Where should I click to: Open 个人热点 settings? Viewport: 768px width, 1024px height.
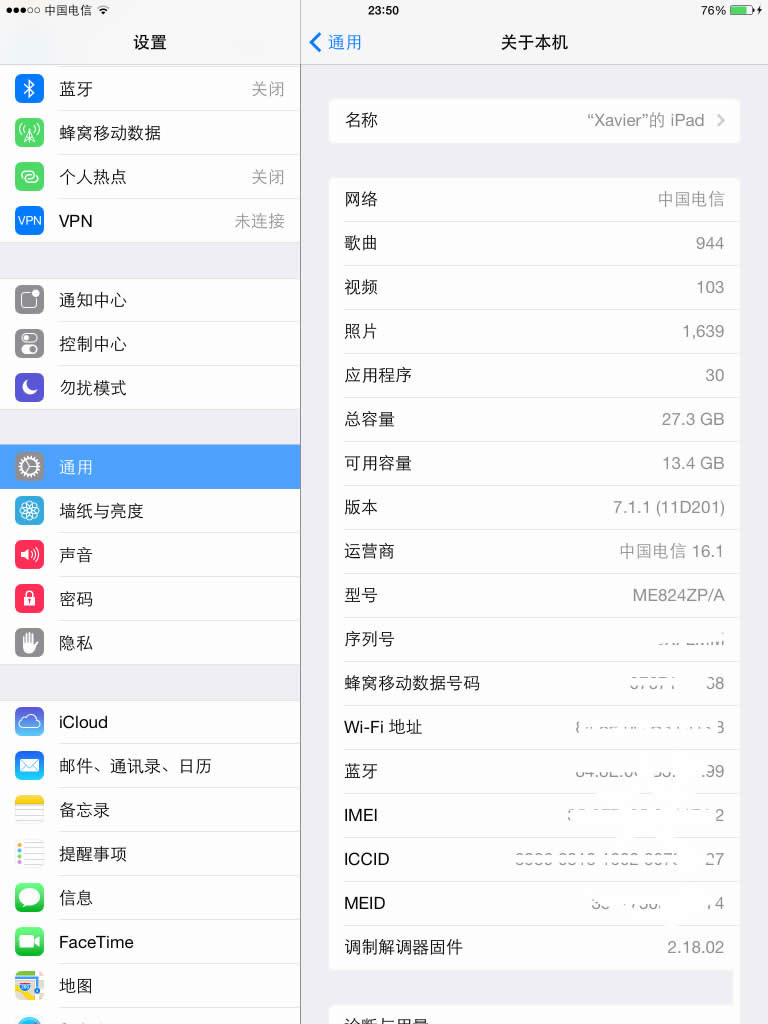click(x=150, y=177)
